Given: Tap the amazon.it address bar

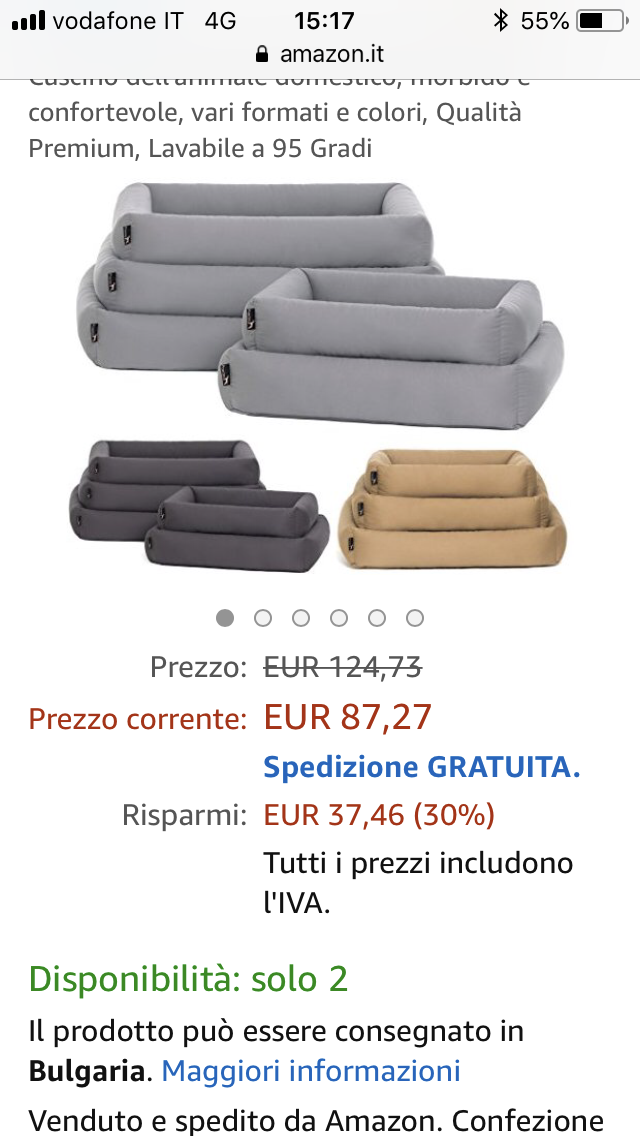Looking at the screenshot, I should tap(320, 54).
